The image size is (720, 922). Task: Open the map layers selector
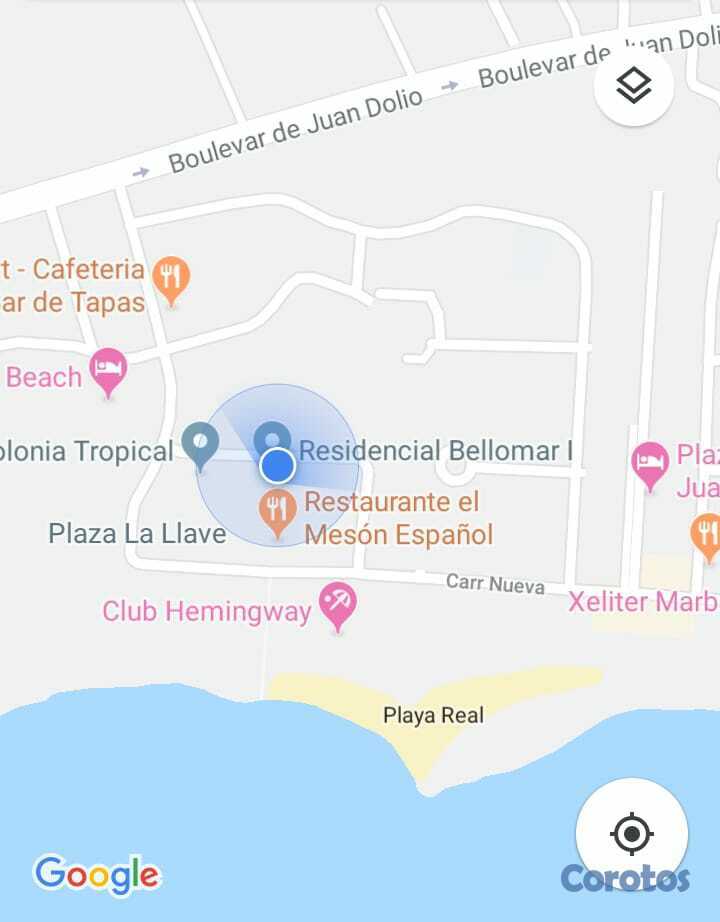pos(633,87)
